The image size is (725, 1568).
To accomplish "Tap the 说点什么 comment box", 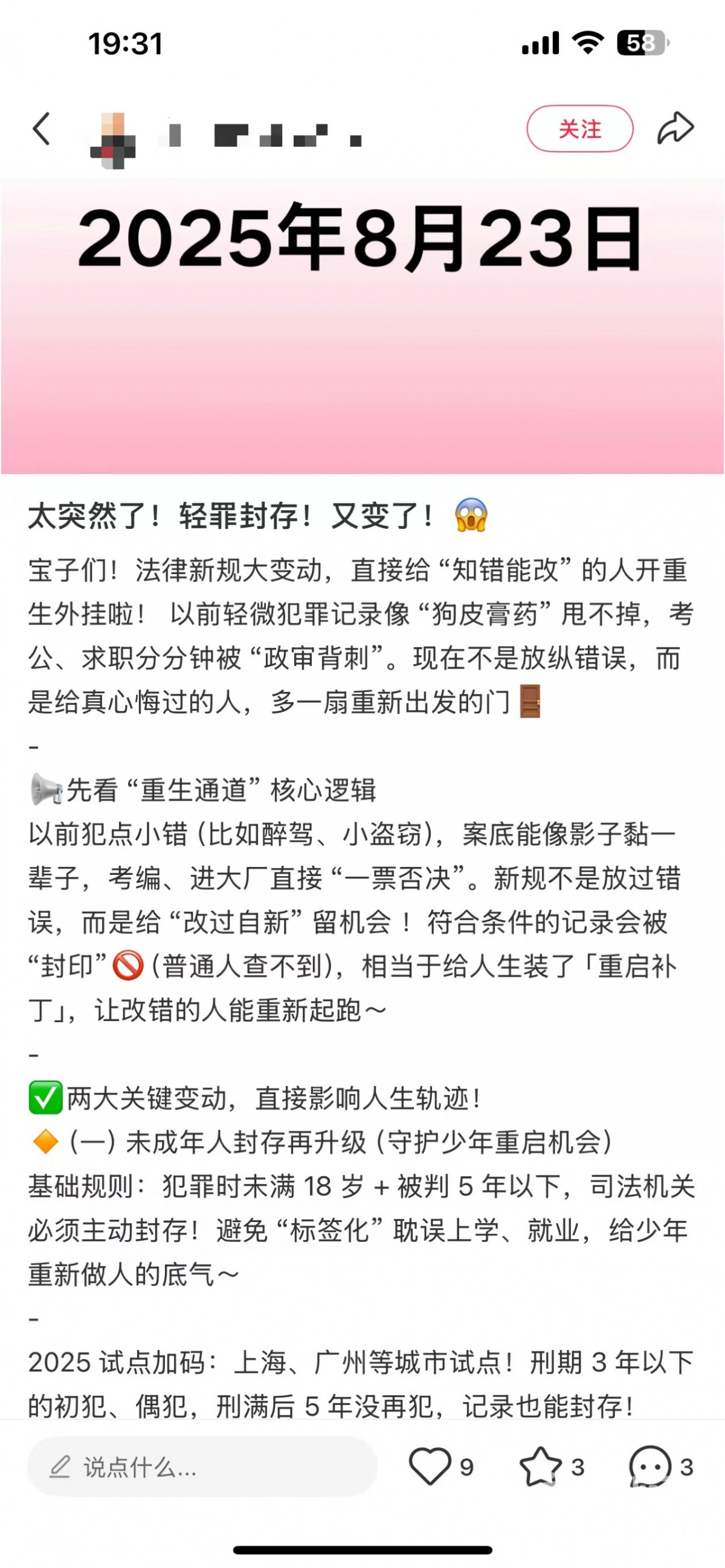I will coord(202,1467).
